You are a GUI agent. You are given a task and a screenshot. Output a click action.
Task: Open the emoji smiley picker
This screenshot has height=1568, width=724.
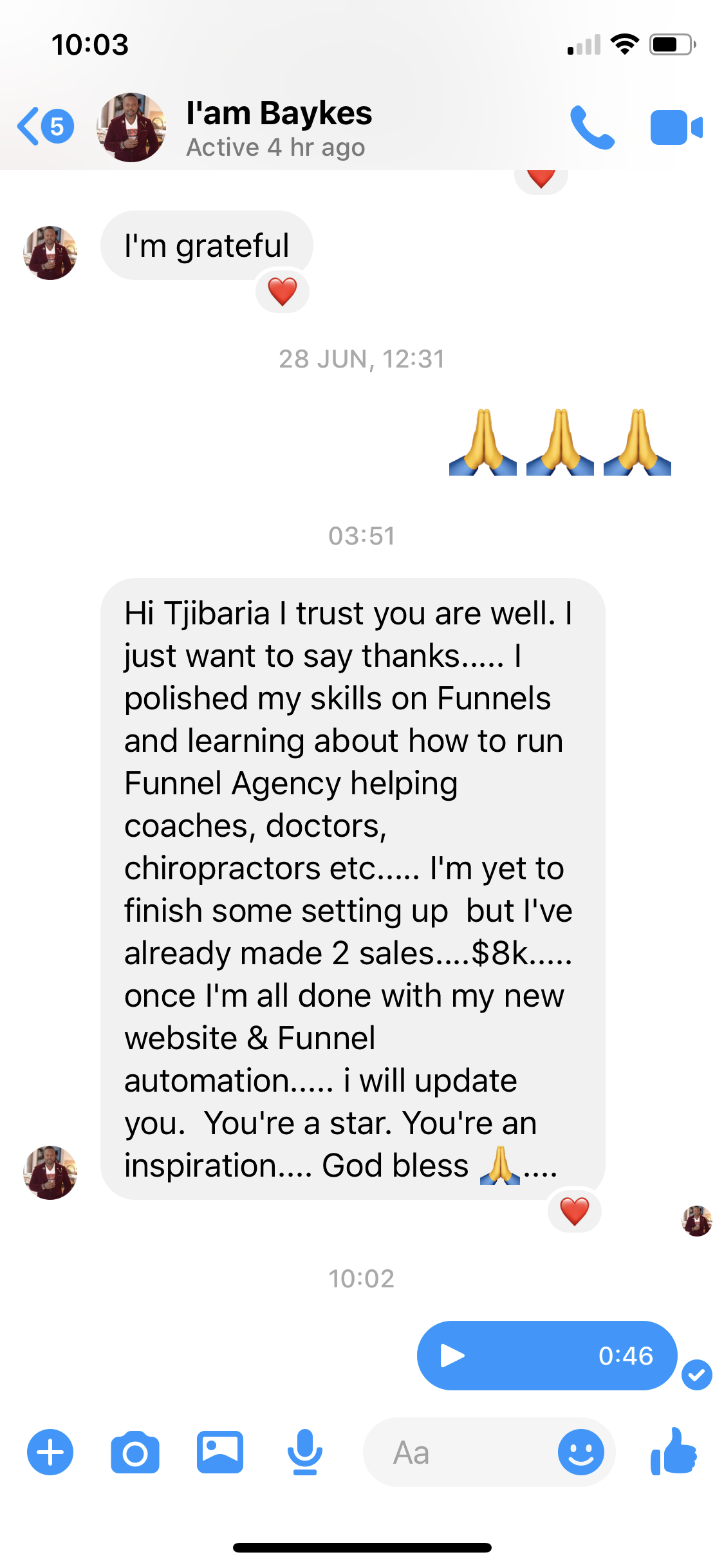point(580,1452)
